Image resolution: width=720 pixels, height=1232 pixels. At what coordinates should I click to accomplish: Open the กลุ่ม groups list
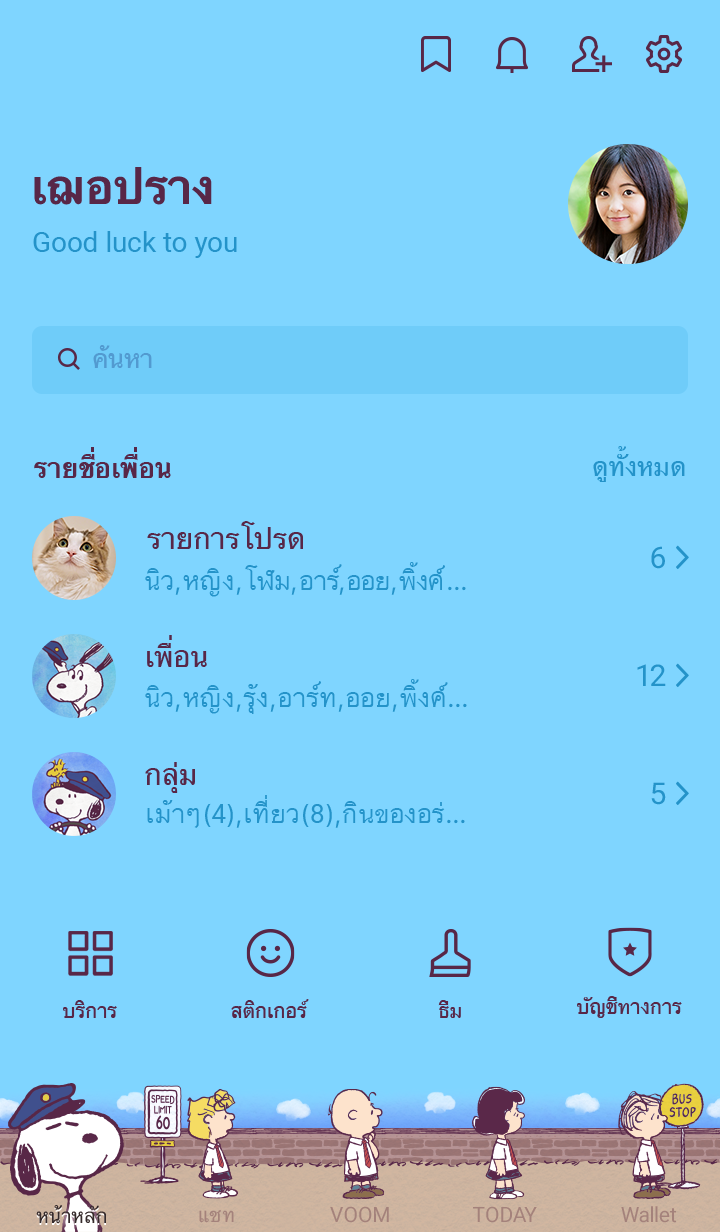(x=360, y=794)
